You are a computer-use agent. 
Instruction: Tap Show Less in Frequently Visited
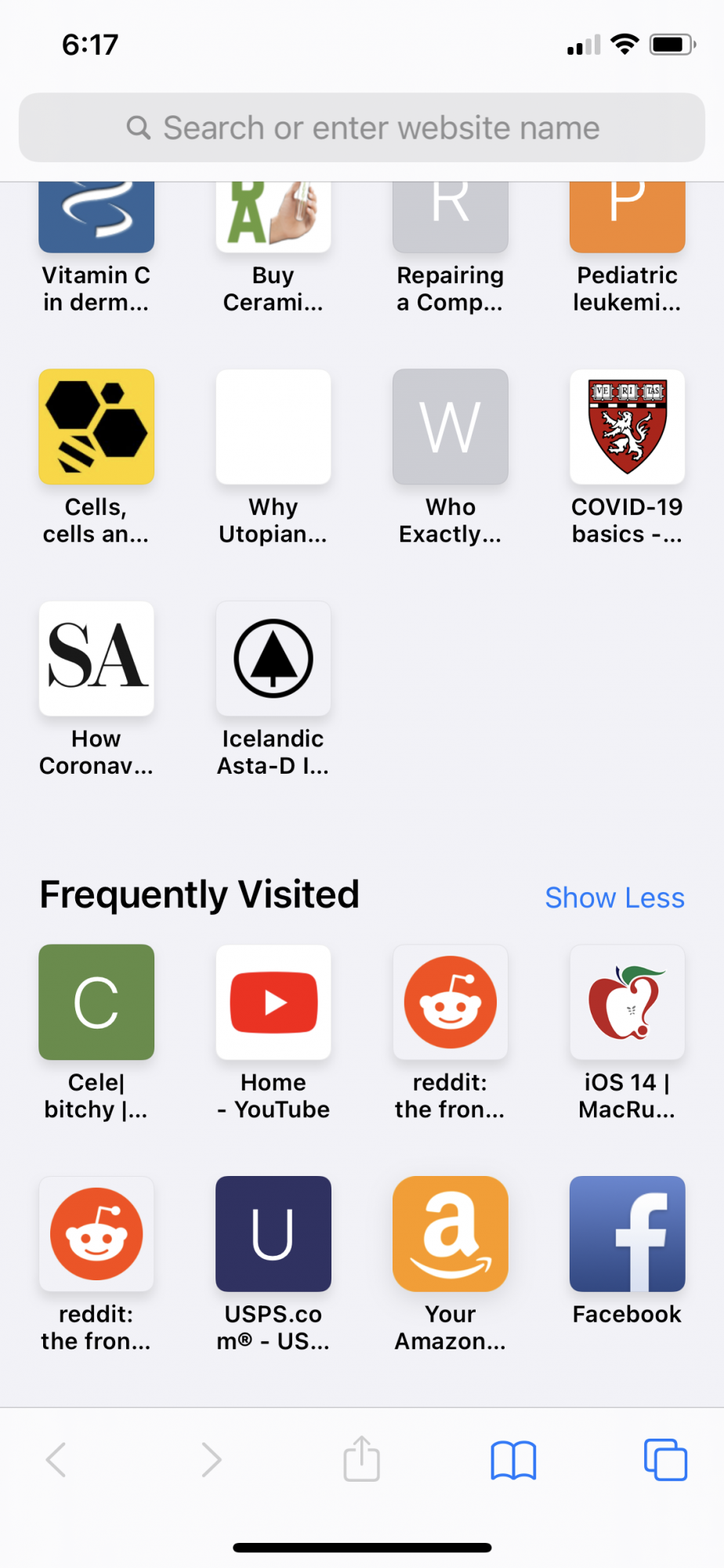[x=614, y=898]
